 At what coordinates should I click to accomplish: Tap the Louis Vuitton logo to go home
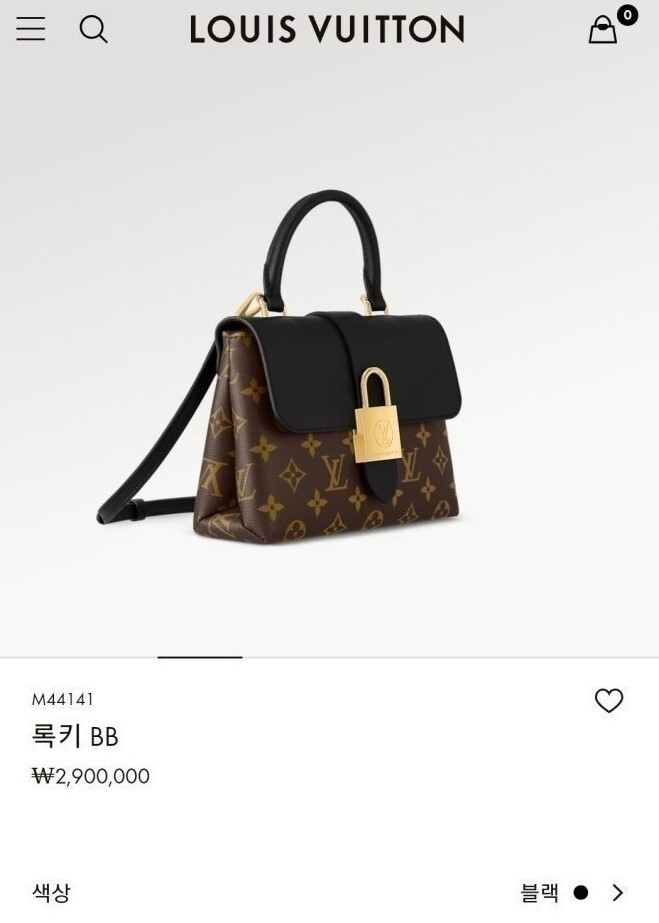coord(327,29)
